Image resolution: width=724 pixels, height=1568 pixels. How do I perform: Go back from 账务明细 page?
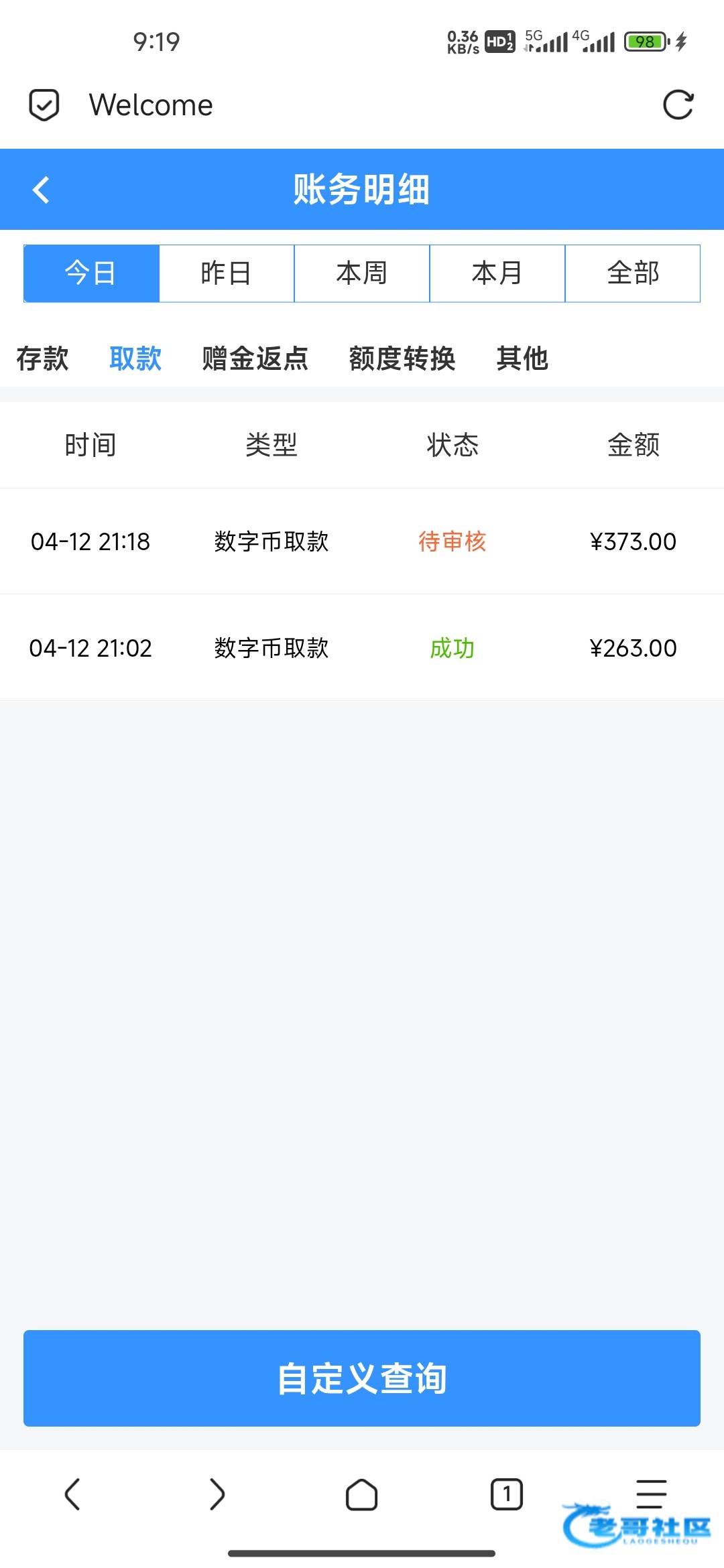tap(42, 190)
